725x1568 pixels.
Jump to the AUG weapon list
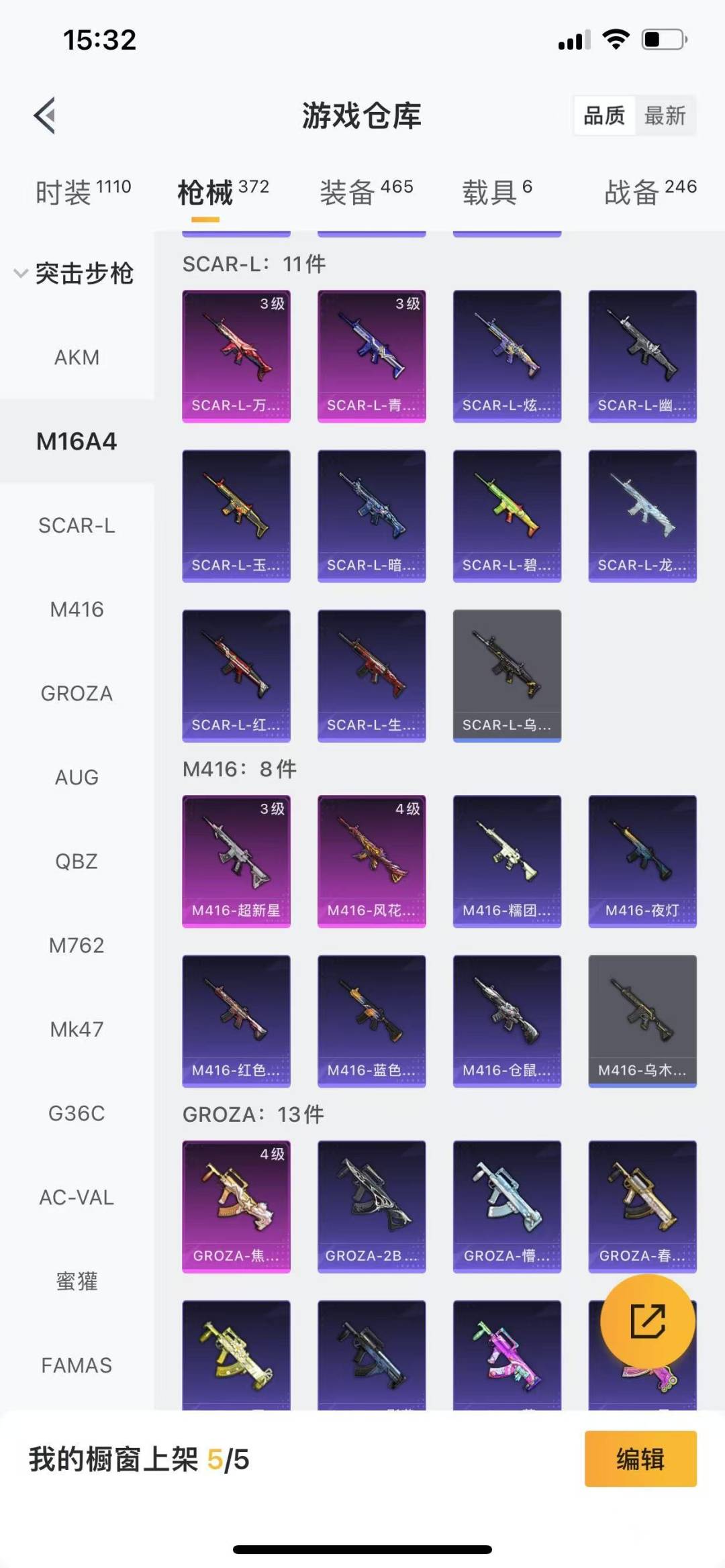pyautogui.click(x=77, y=777)
